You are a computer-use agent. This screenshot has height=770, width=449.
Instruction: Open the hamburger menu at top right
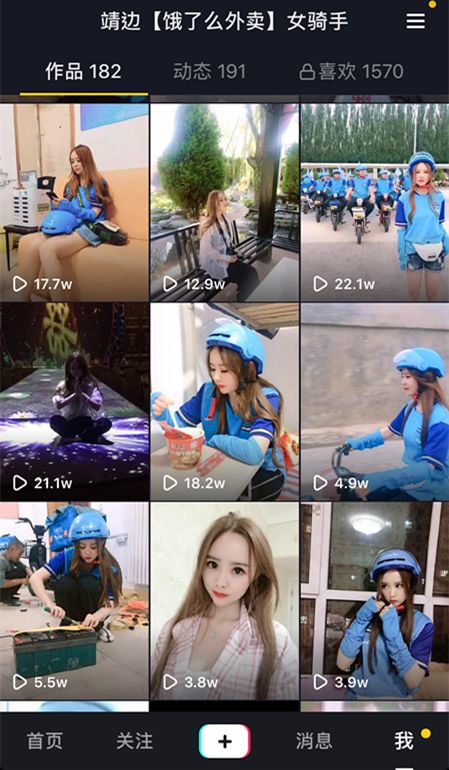(x=416, y=21)
